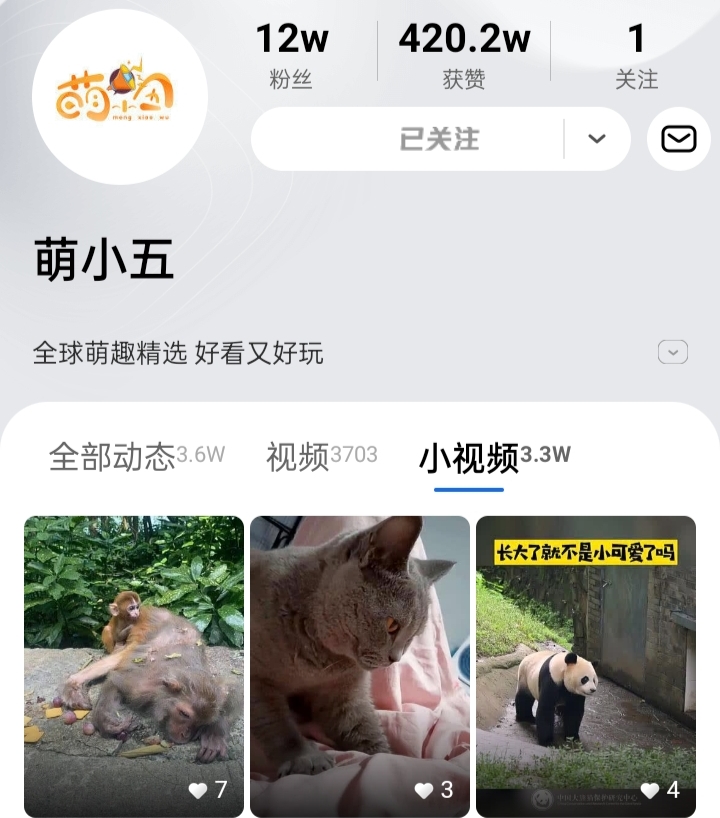Open the monkey video thumbnail
Screen dimensions: 720x818
(x=134, y=665)
